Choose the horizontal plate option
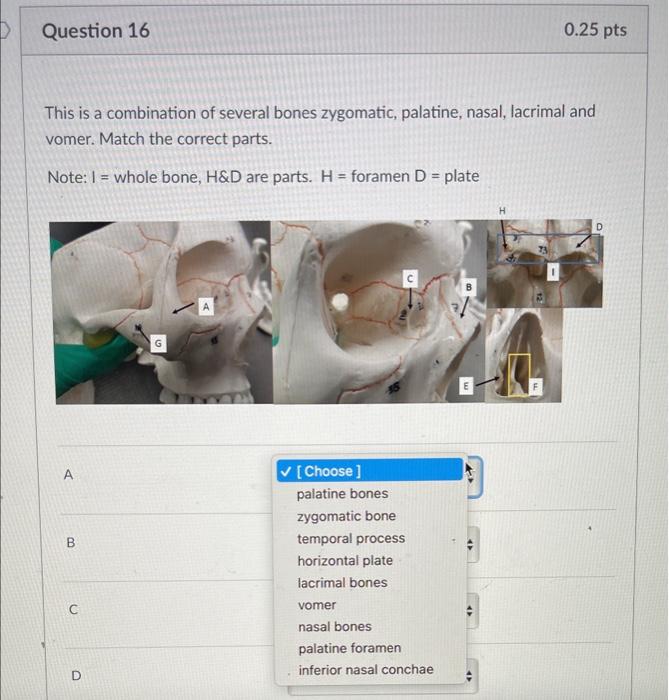The height and width of the screenshot is (700, 669). click(344, 561)
